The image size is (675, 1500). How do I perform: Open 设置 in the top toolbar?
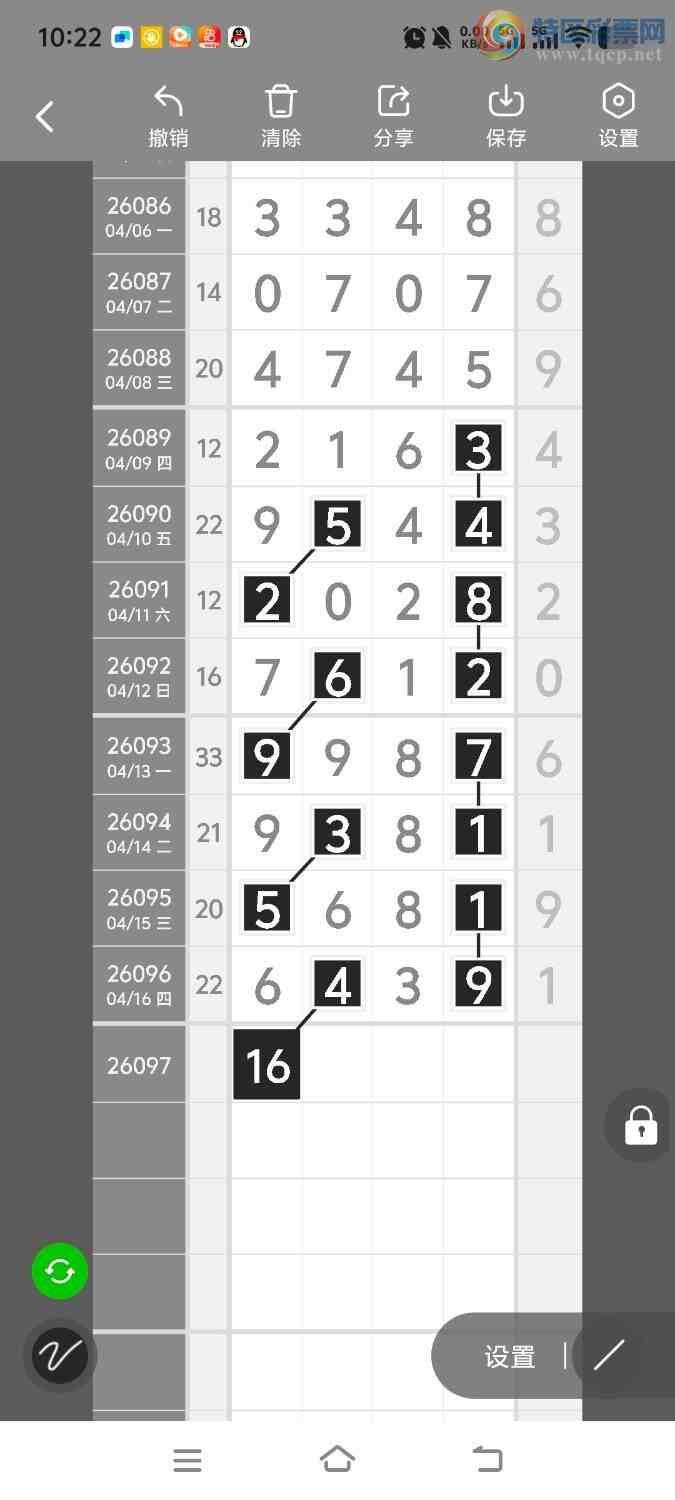click(618, 117)
